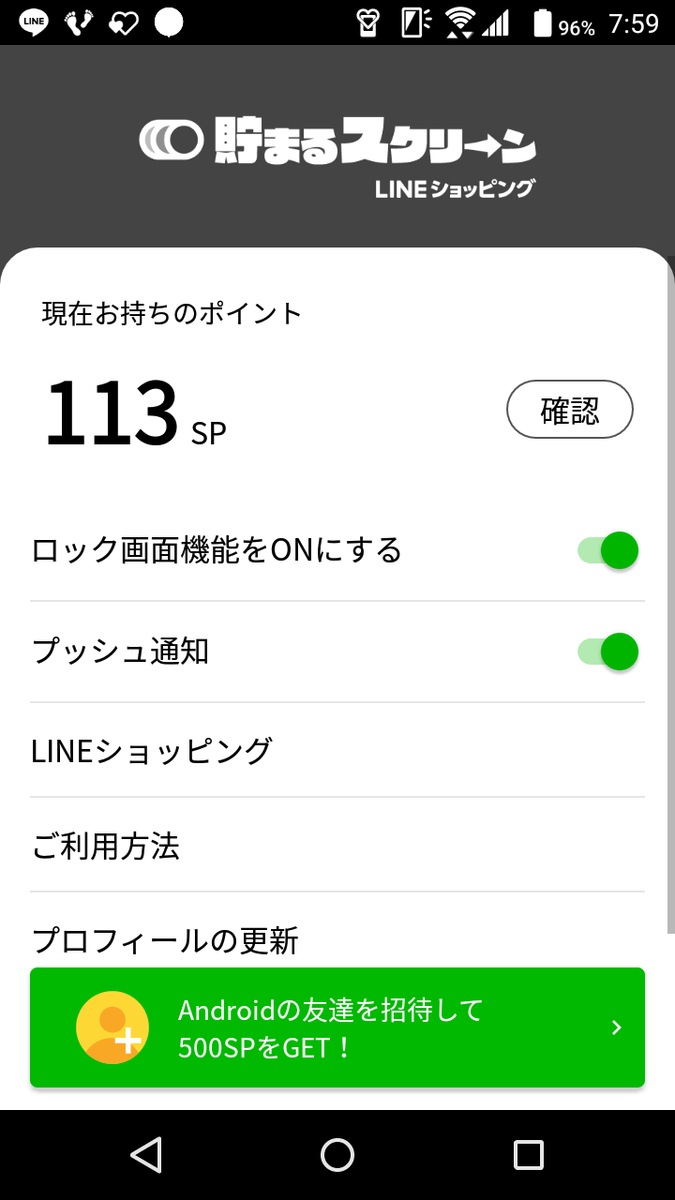The width and height of the screenshot is (675, 1200).
Task: Open ご利用方法 usage guide
Action: [x=337, y=846]
